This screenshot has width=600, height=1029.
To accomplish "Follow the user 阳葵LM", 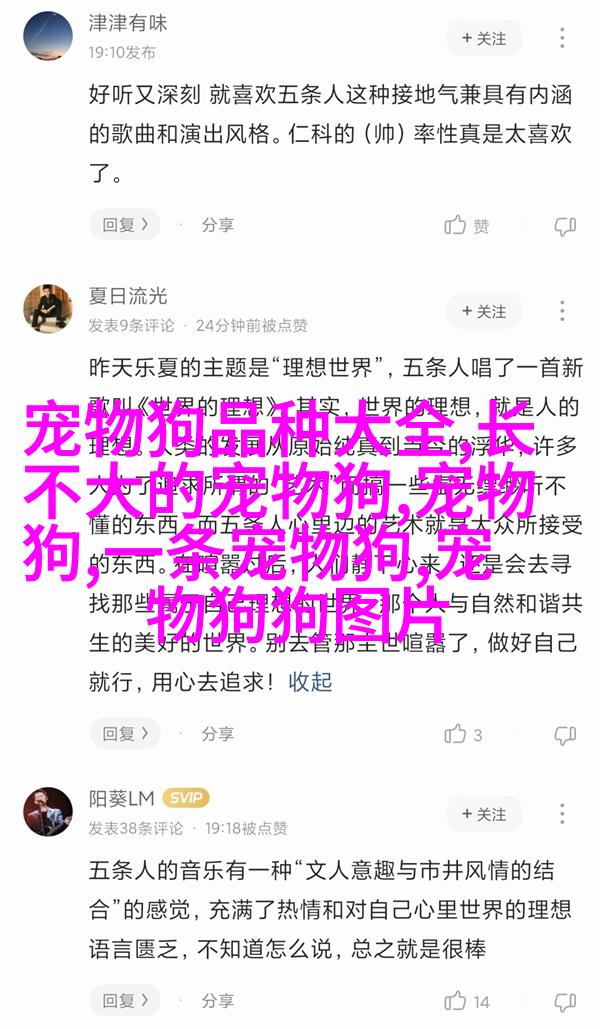I will 484,814.
